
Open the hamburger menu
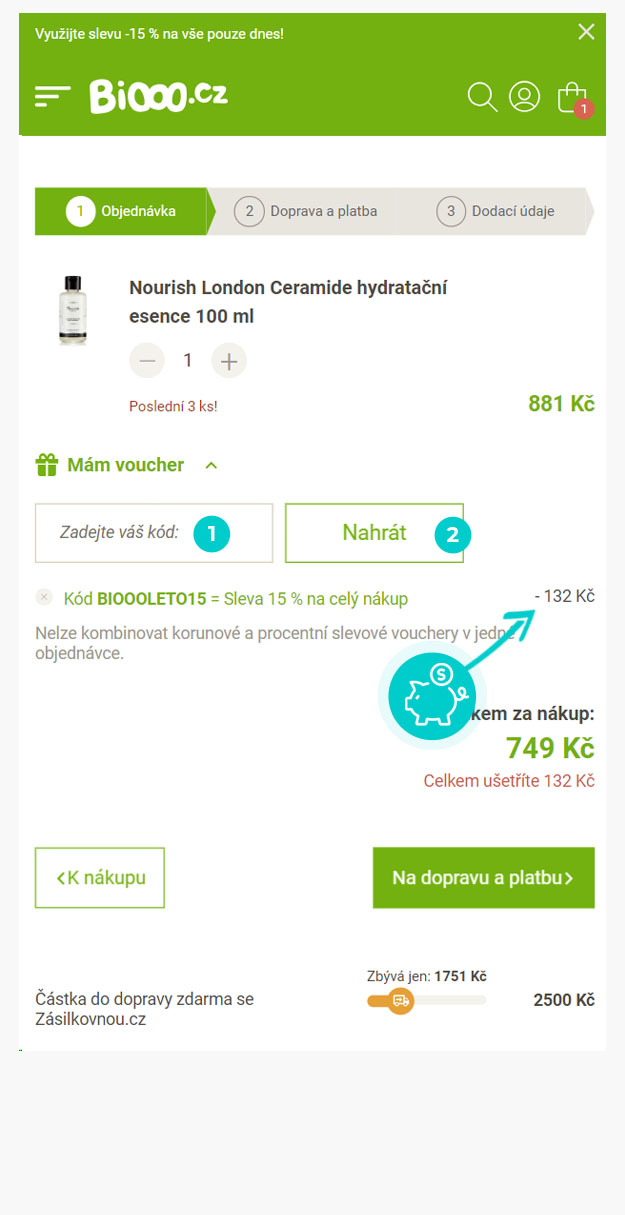click(x=53, y=96)
